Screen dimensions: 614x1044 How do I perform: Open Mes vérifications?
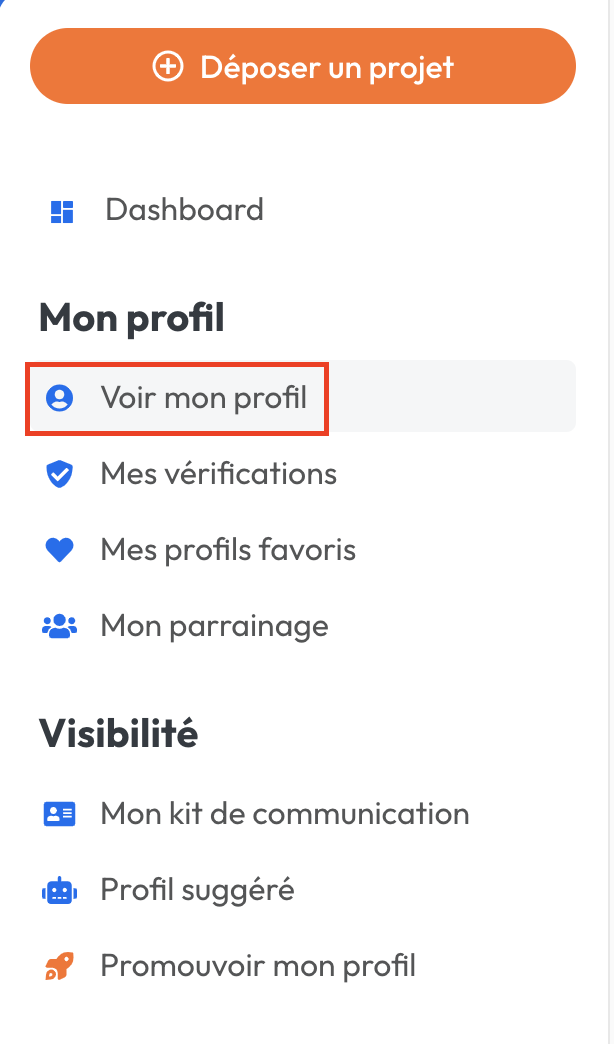point(218,473)
